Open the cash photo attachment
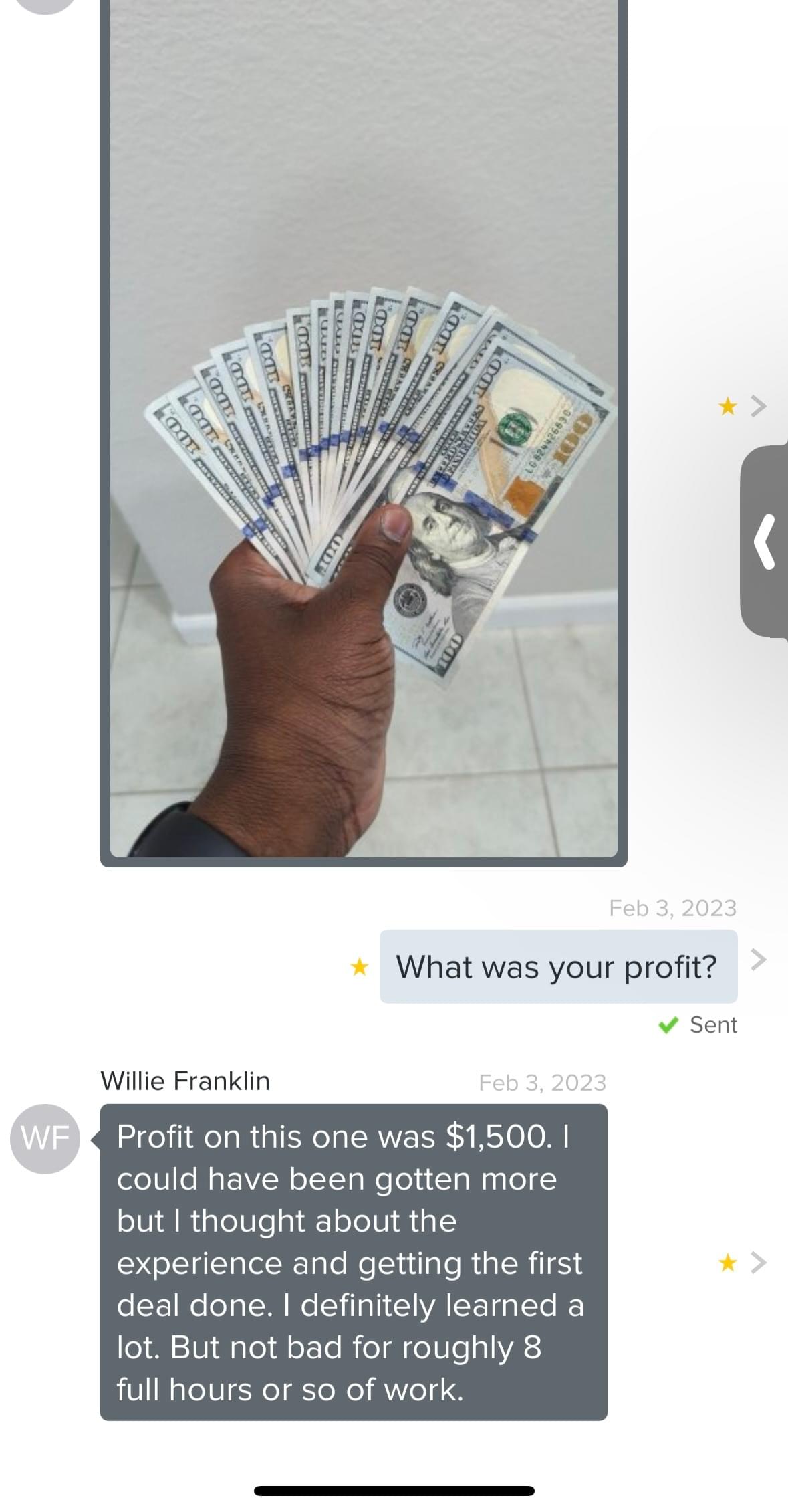The width and height of the screenshot is (788, 1512). 364,428
